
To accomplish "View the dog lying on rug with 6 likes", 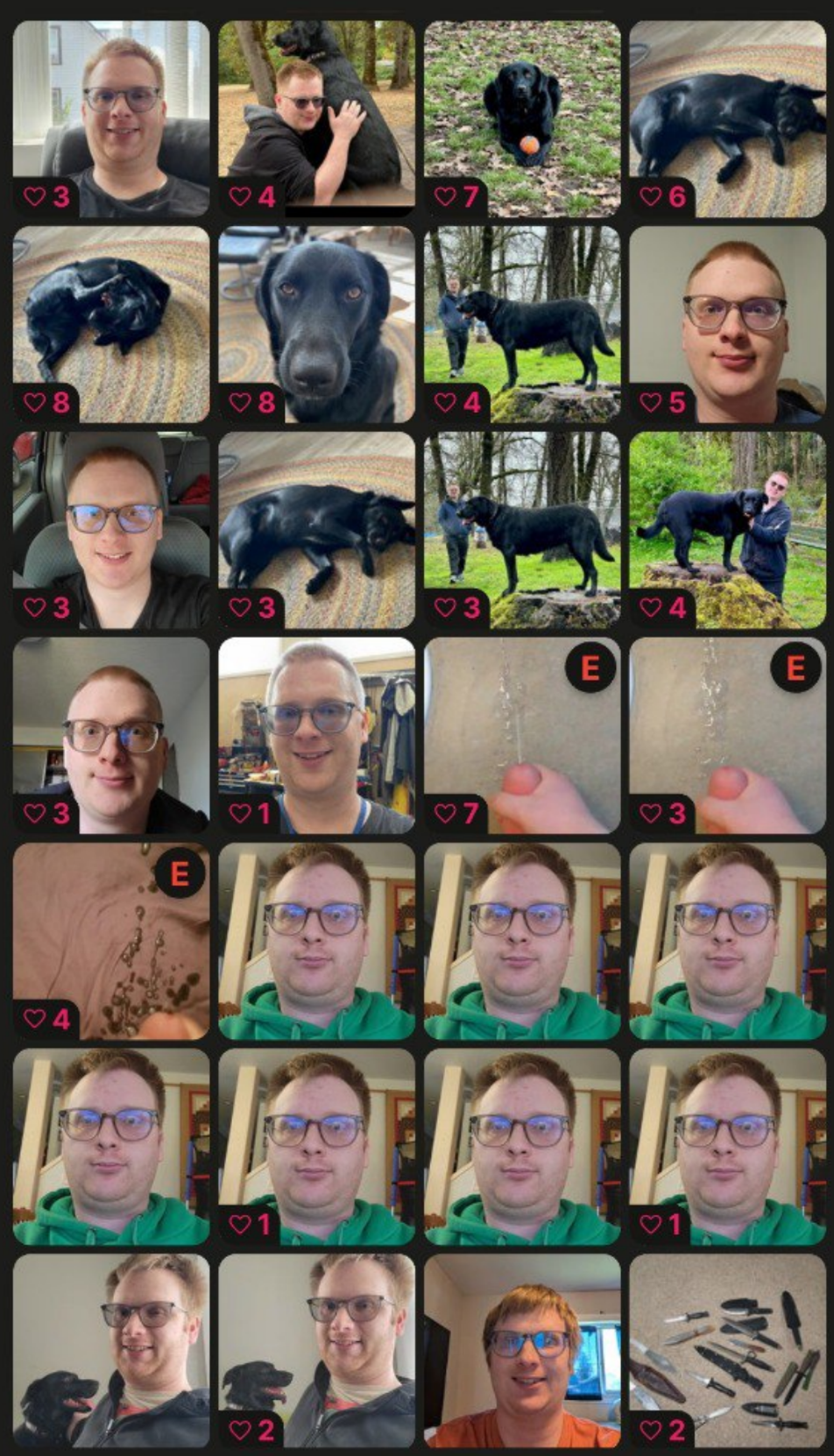I will click(727, 119).
